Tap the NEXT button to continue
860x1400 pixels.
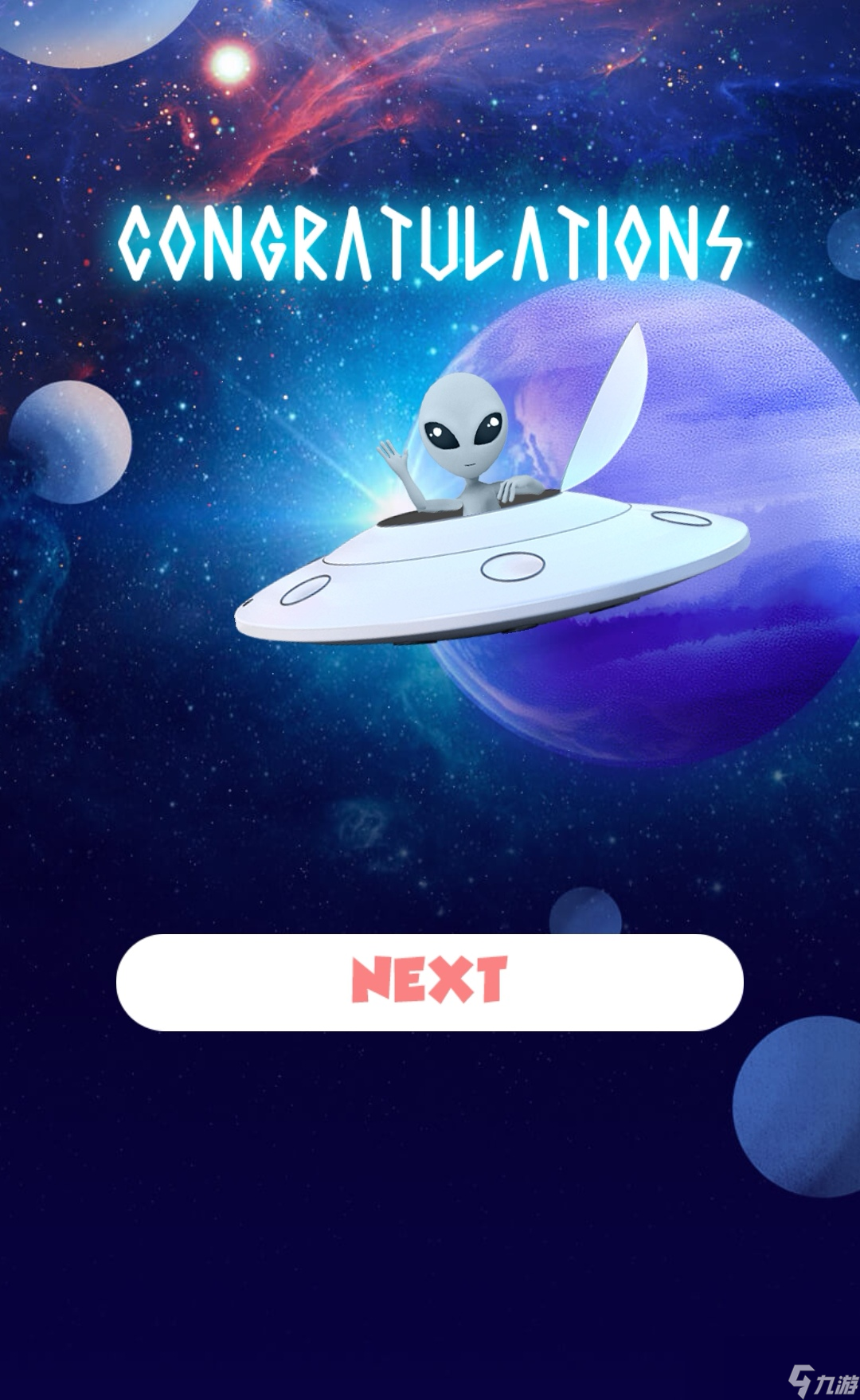(430, 982)
